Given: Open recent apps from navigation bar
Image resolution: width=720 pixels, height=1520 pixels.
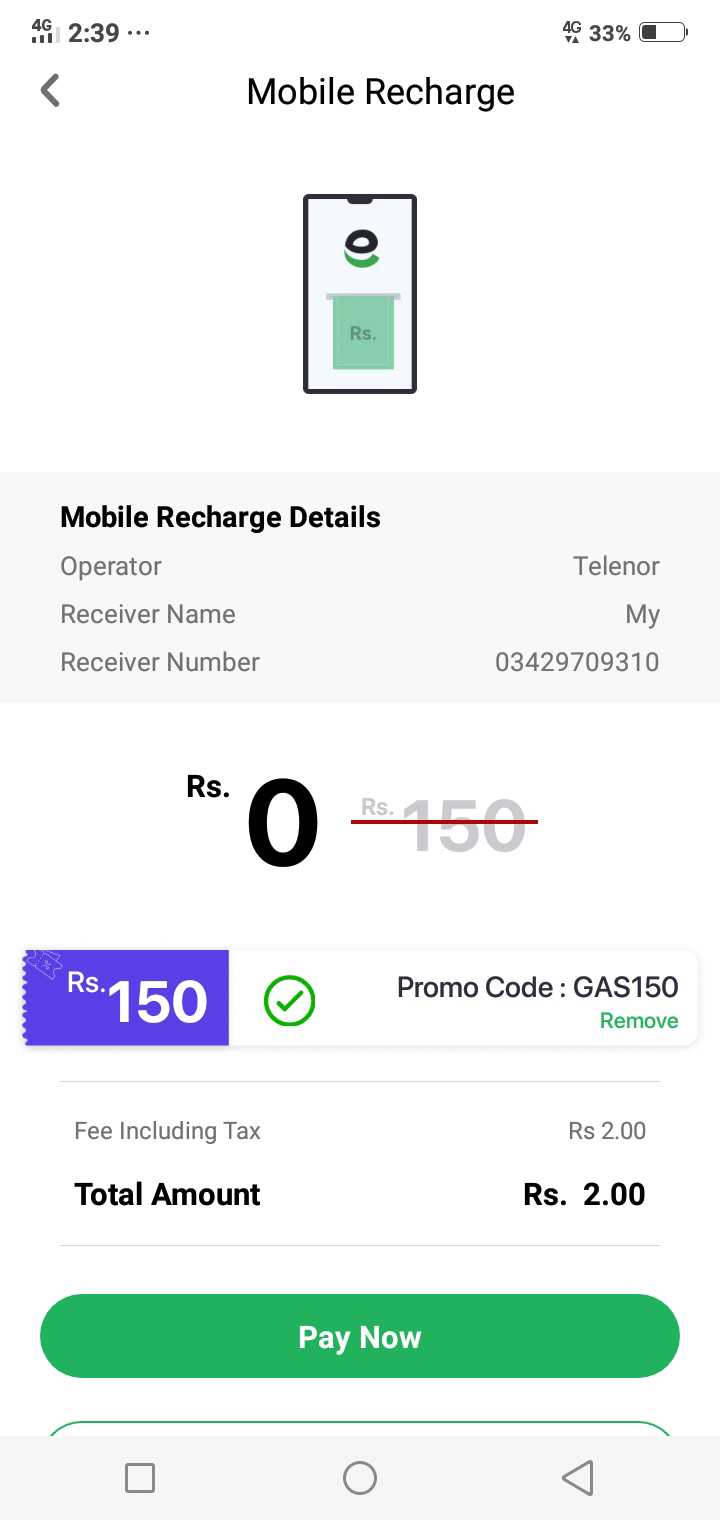Looking at the screenshot, I should [x=140, y=1478].
